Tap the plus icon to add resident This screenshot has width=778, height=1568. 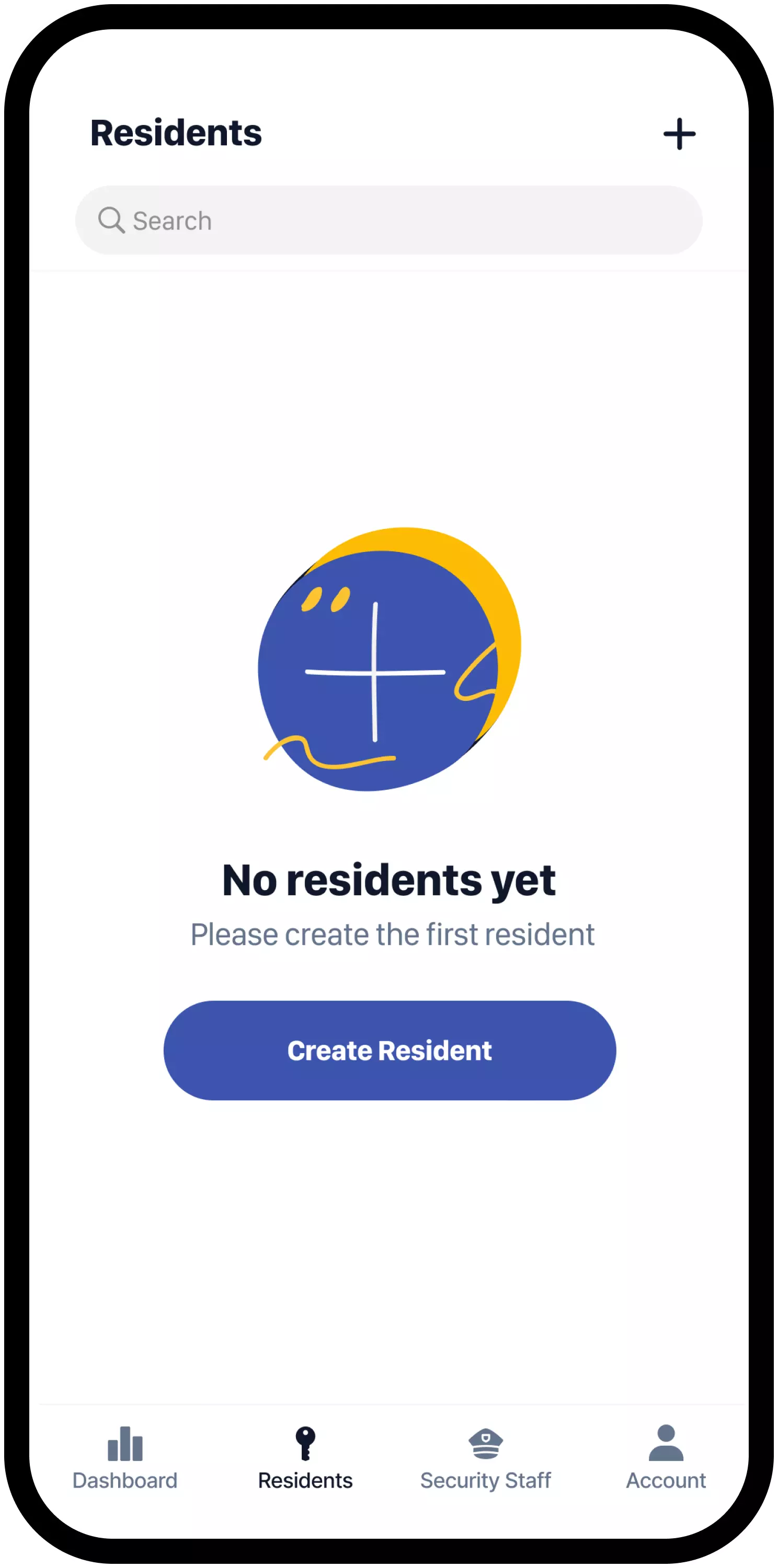(x=679, y=134)
